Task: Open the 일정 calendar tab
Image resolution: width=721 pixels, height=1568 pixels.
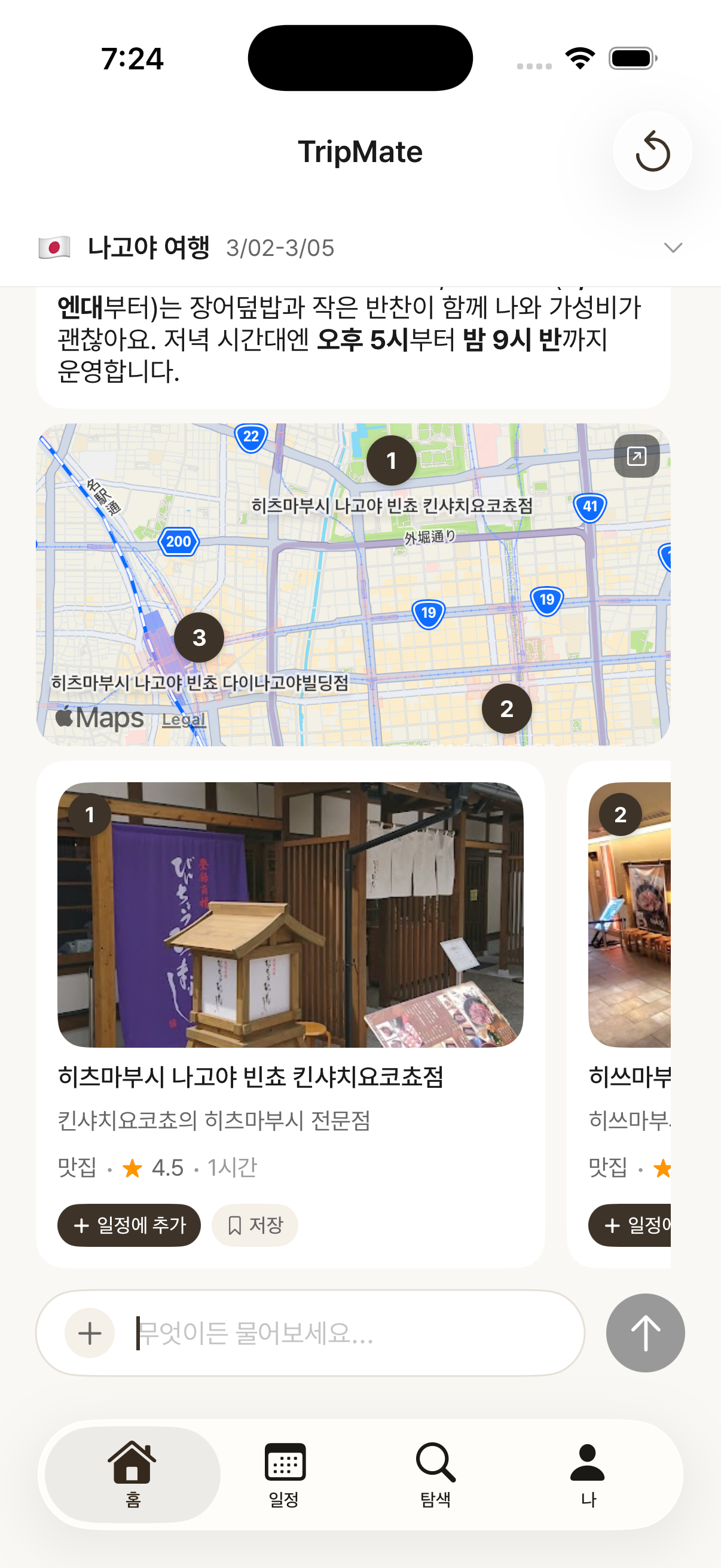Action: point(282,1476)
